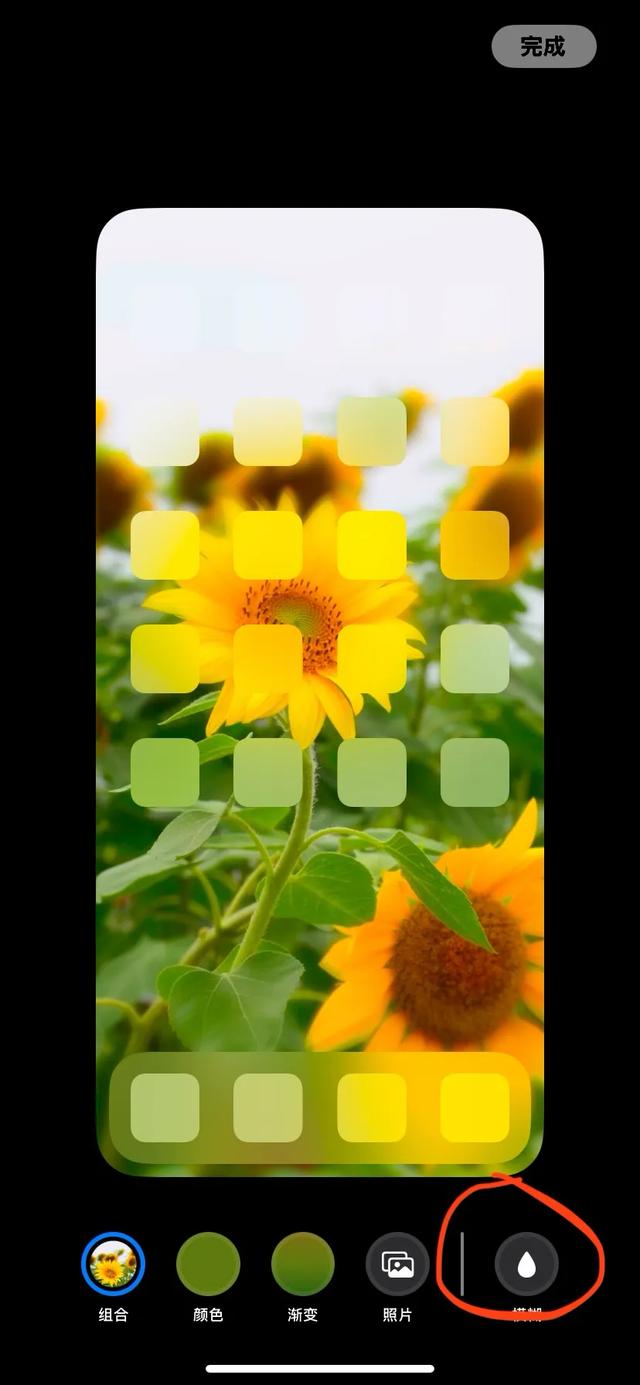
Task: Select the 组合 wallpaper option
Action: [x=113, y=1263]
